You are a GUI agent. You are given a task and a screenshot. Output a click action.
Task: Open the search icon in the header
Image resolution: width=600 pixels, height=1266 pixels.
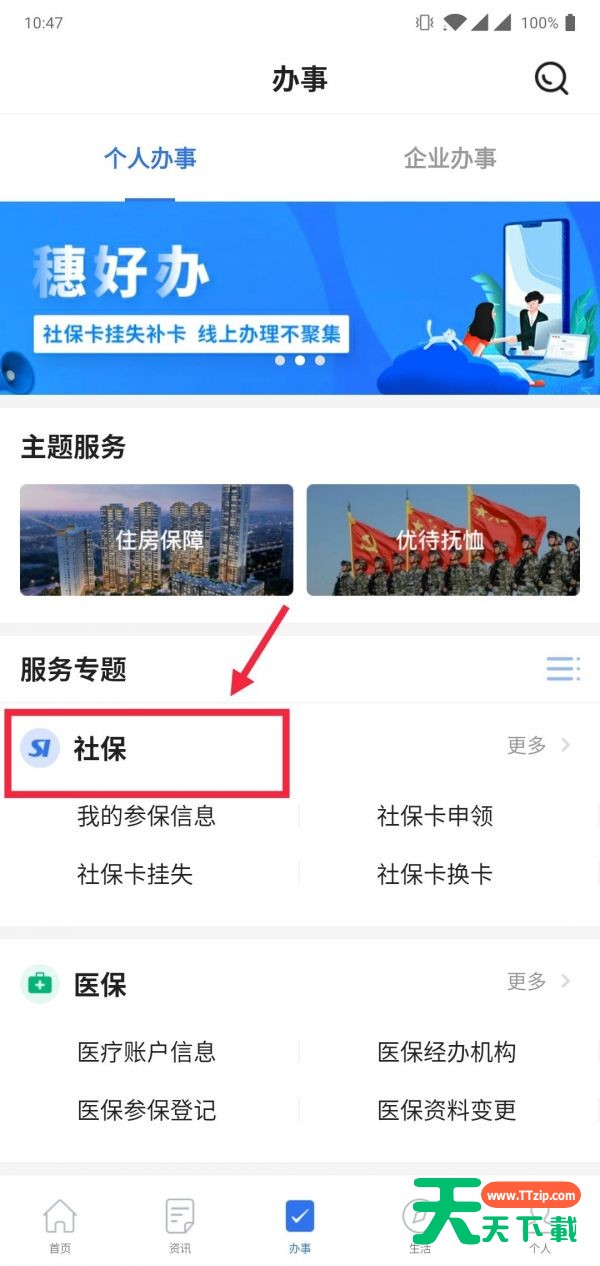[551, 78]
